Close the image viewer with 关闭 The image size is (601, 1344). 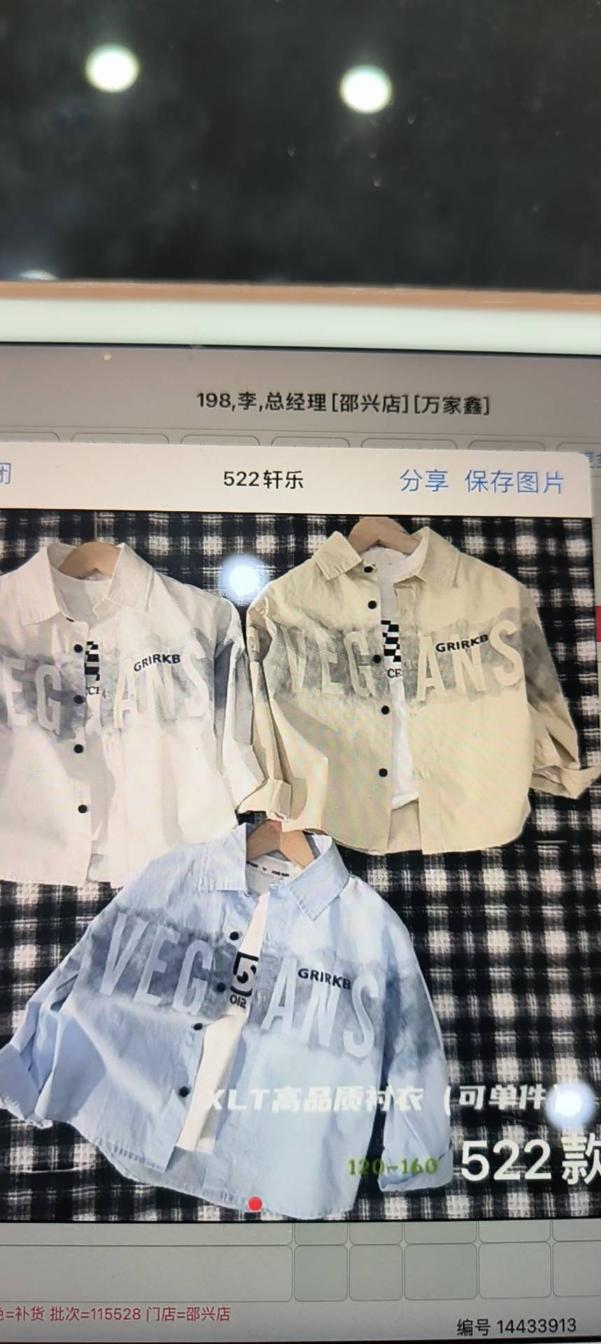pos(5,476)
